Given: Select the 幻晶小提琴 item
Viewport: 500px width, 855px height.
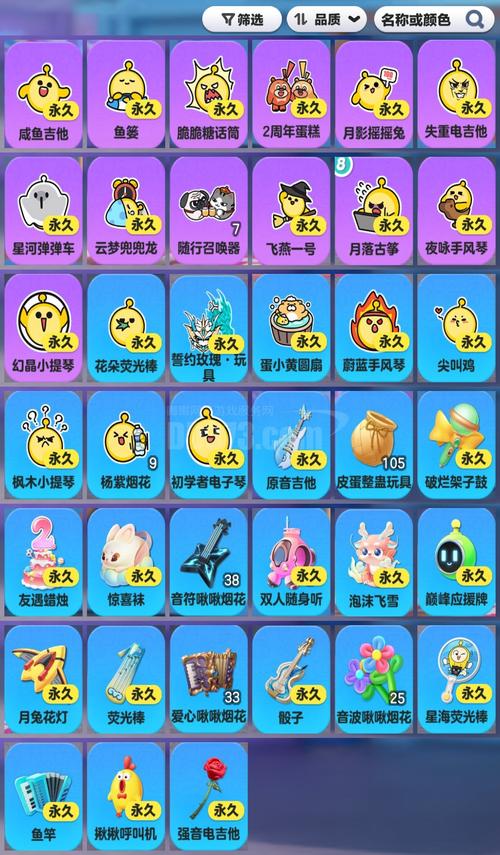Looking at the screenshot, I should (44, 328).
